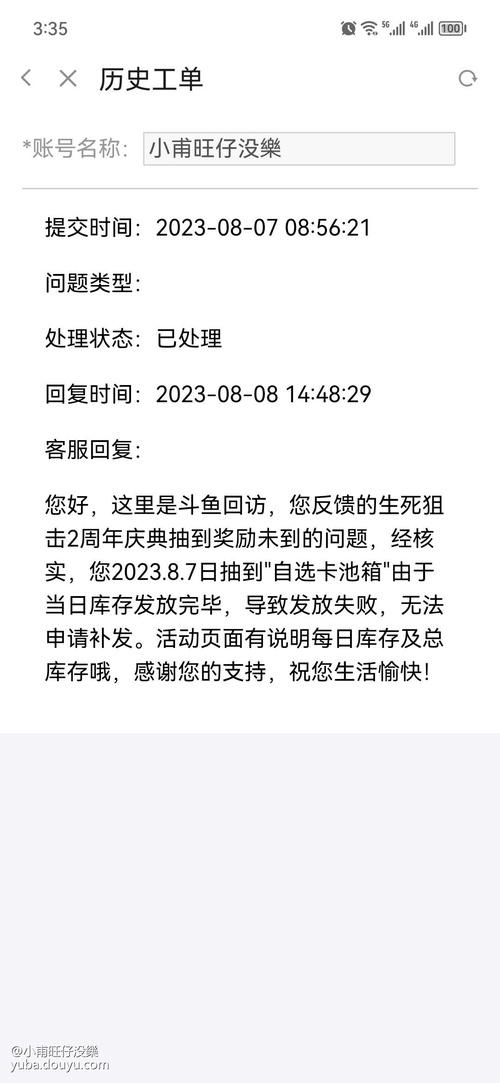Close the 历史工单 page
Screen dimensions: 500x1083
pos(68,78)
